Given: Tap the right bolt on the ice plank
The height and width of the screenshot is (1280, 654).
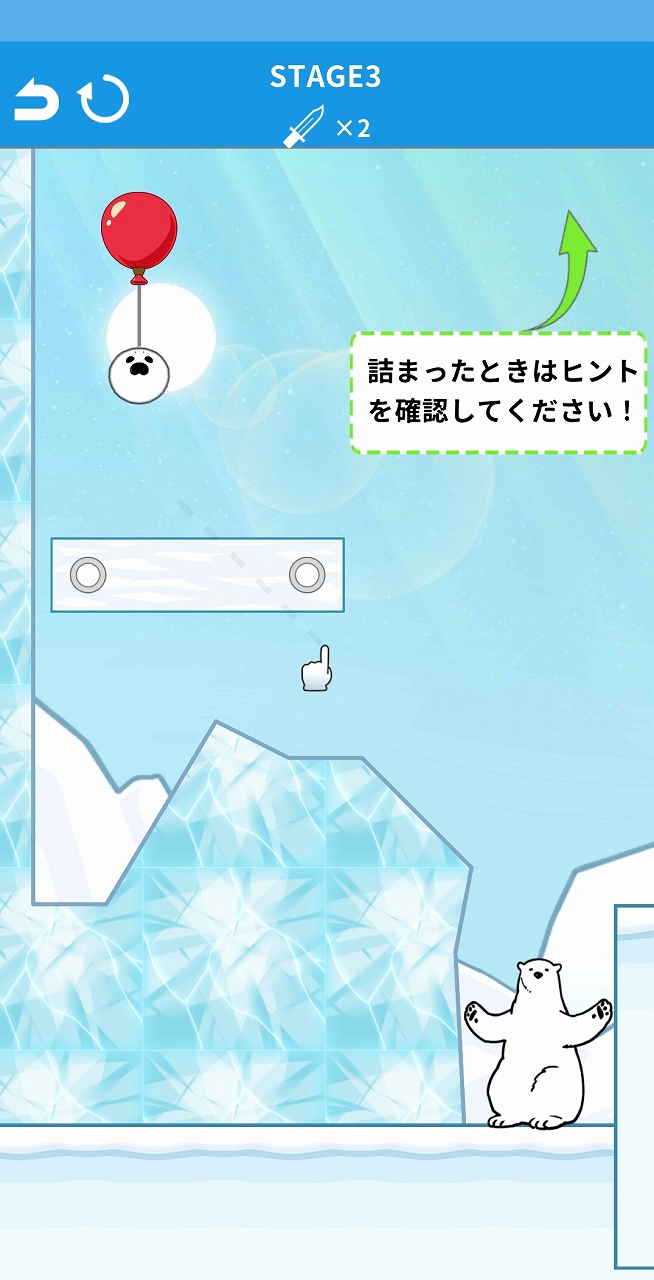Looking at the screenshot, I should [307, 575].
